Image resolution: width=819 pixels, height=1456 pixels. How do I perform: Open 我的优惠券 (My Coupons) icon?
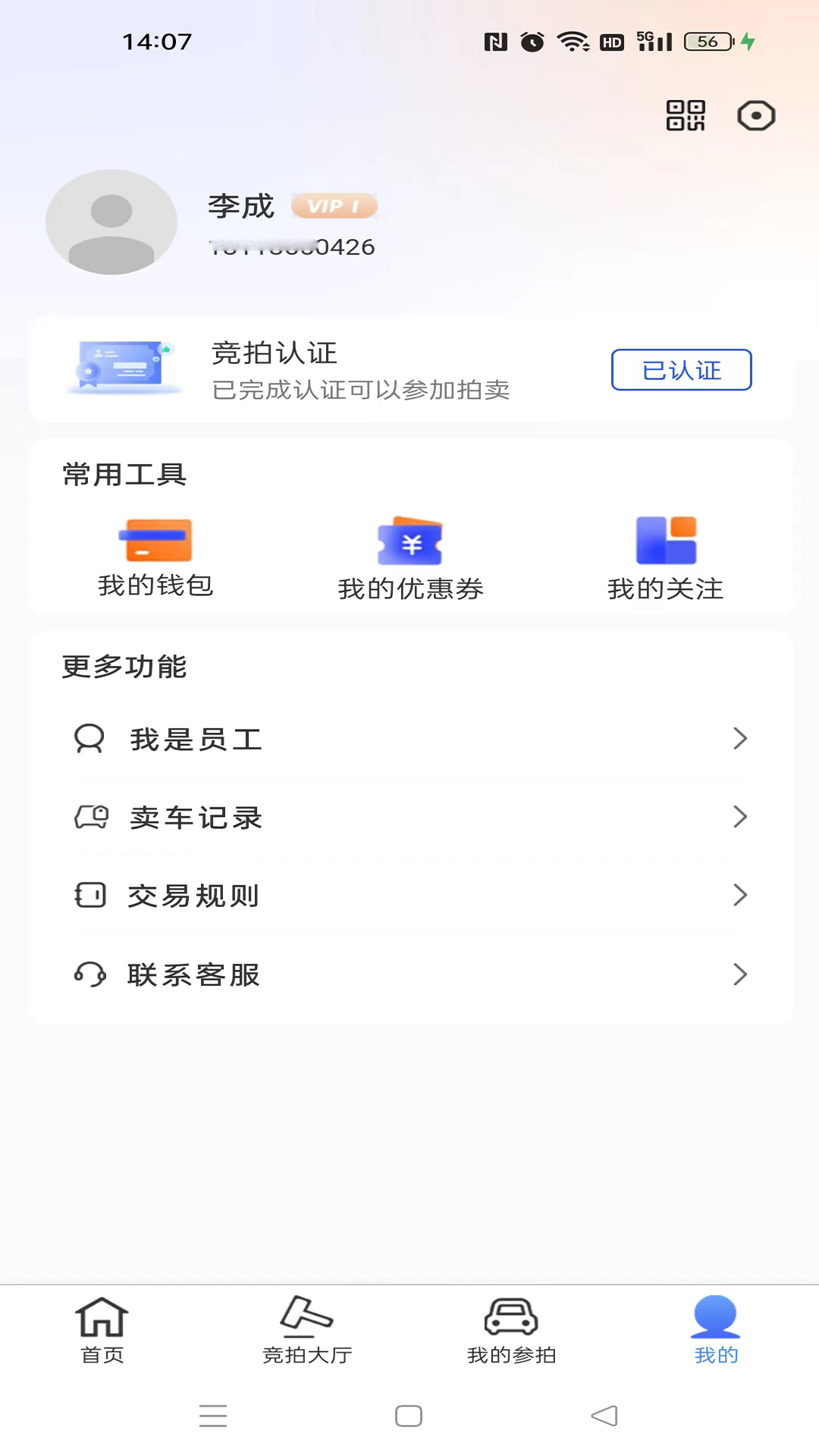pos(410,541)
